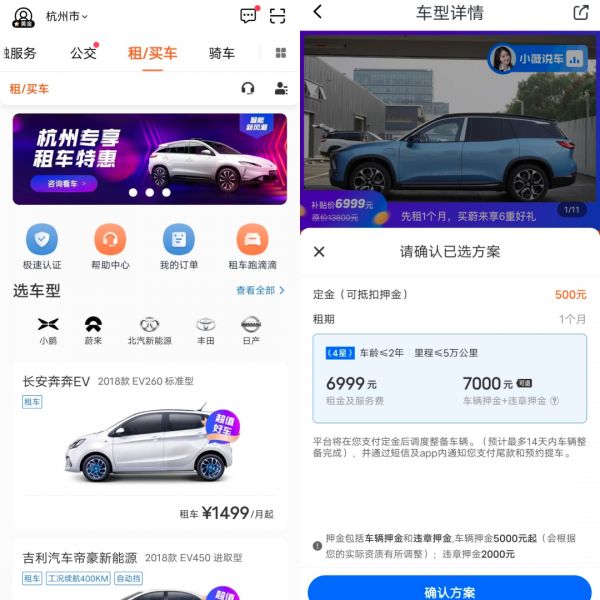Share this car model page
Viewport: 600px width, 600px height.
pyautogui.click(x=581, y=13)
